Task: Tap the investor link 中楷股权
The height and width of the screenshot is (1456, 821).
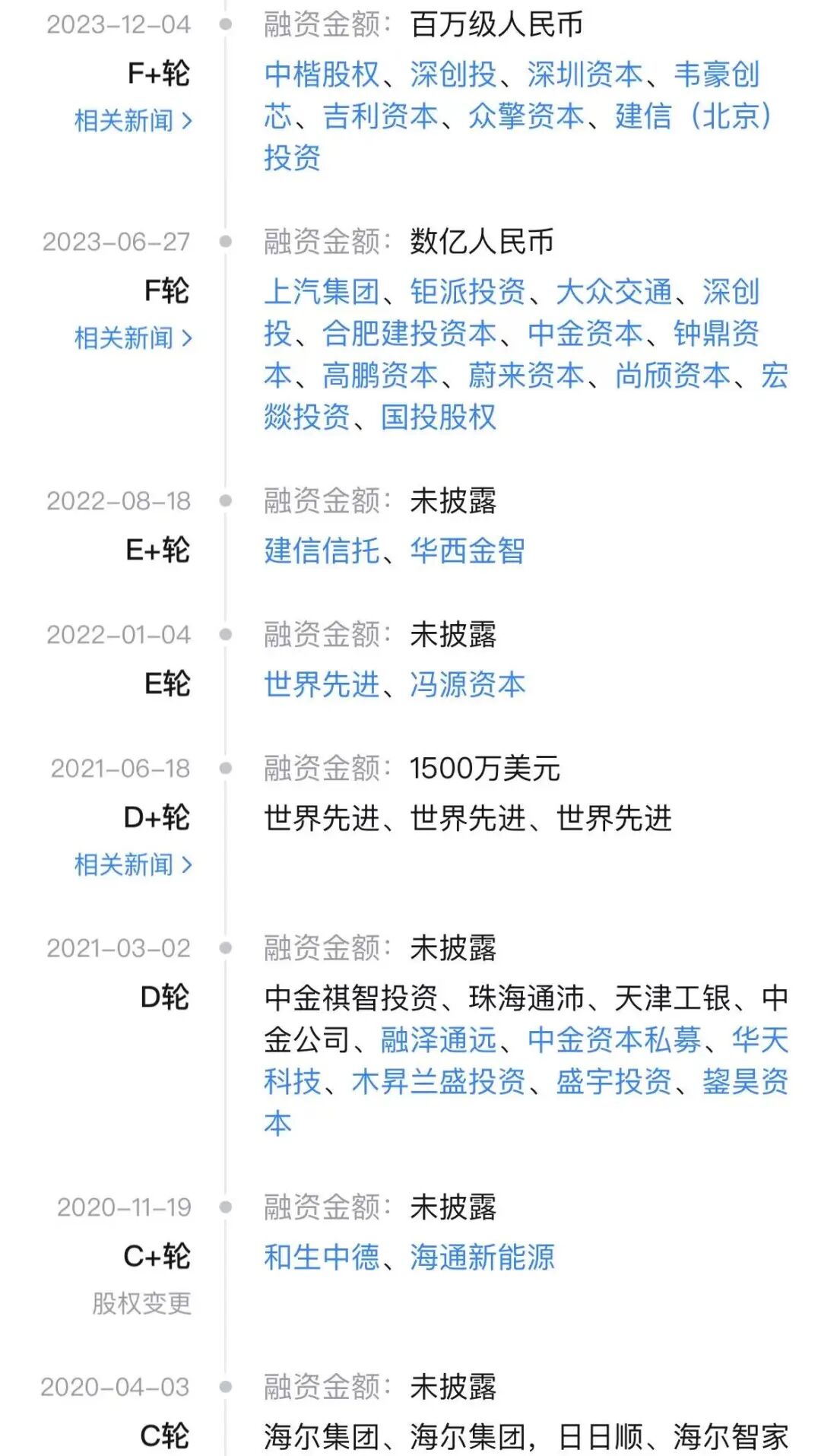Action: (x=322, y=75)
